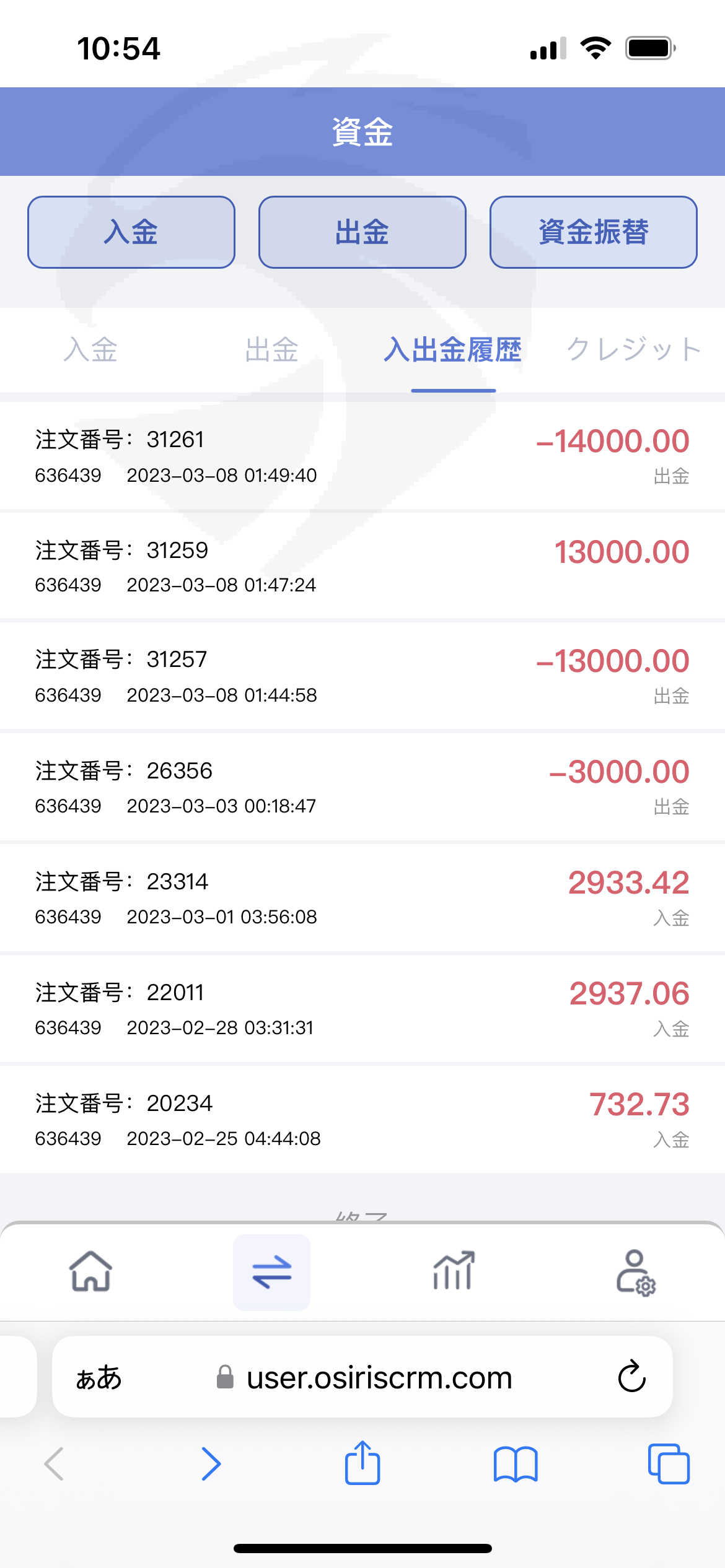Switch to the 出金 history tab
725x1568 pixels.
pyautogui.click(x=272, y=350)
